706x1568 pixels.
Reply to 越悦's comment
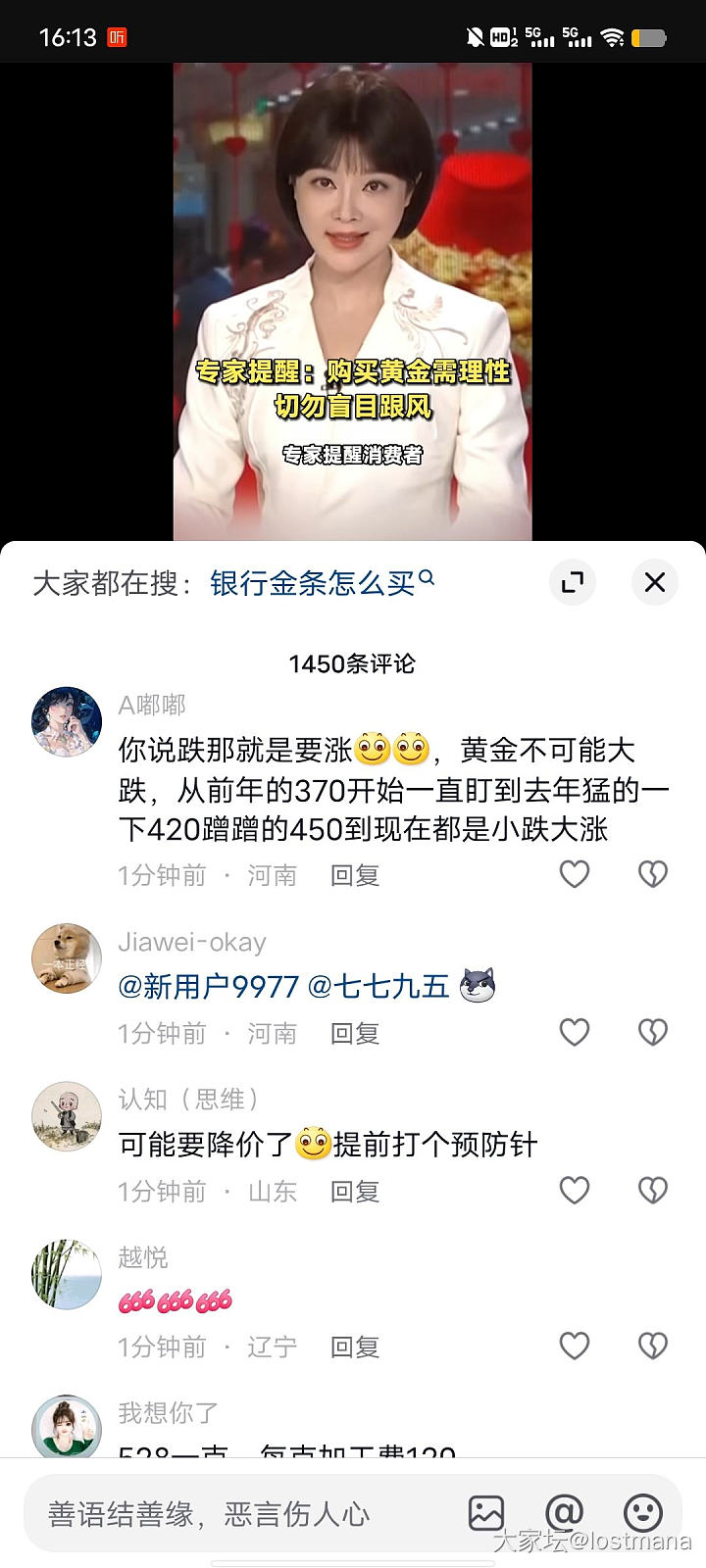[354, 1347]
